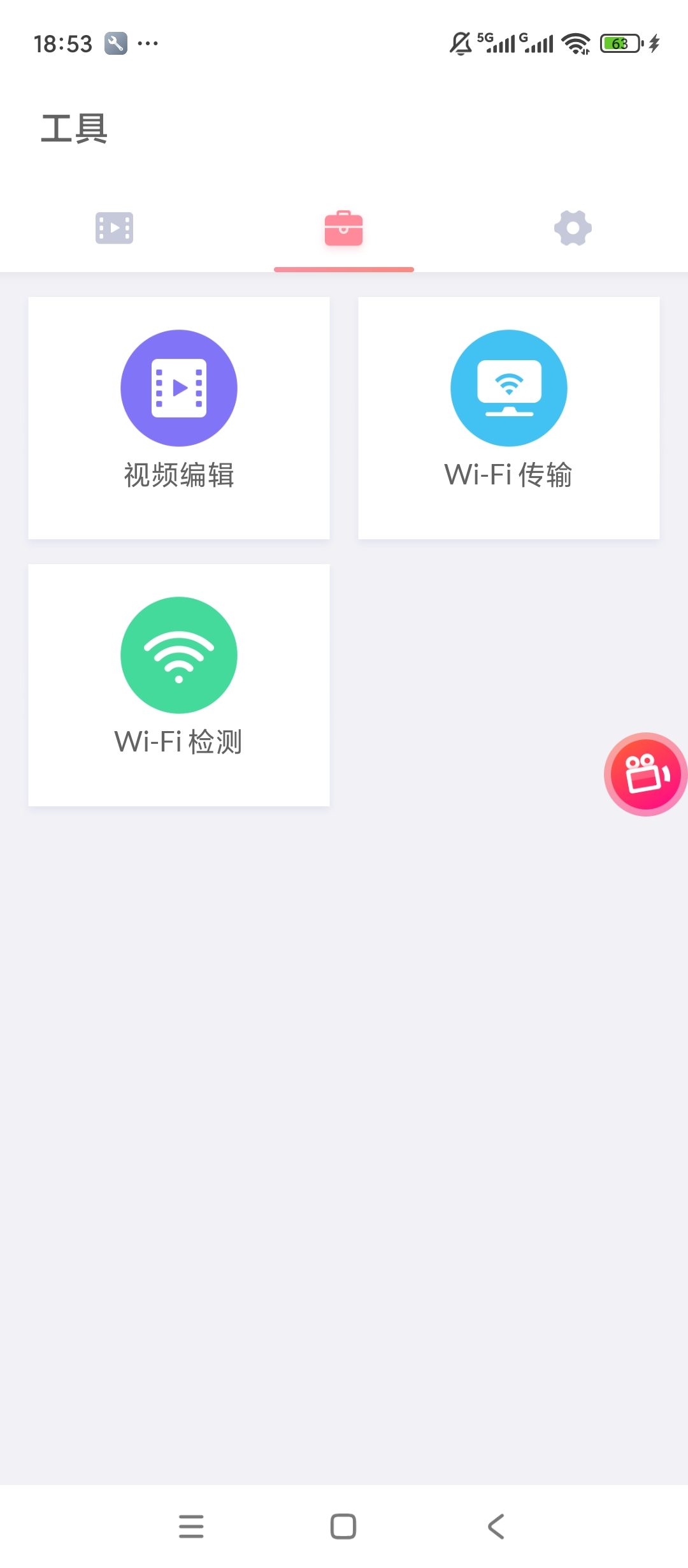The width and height of the screenshot is (688, 1568).
Task: Tap the 工具 page title
Action: [x=74, y=127]
